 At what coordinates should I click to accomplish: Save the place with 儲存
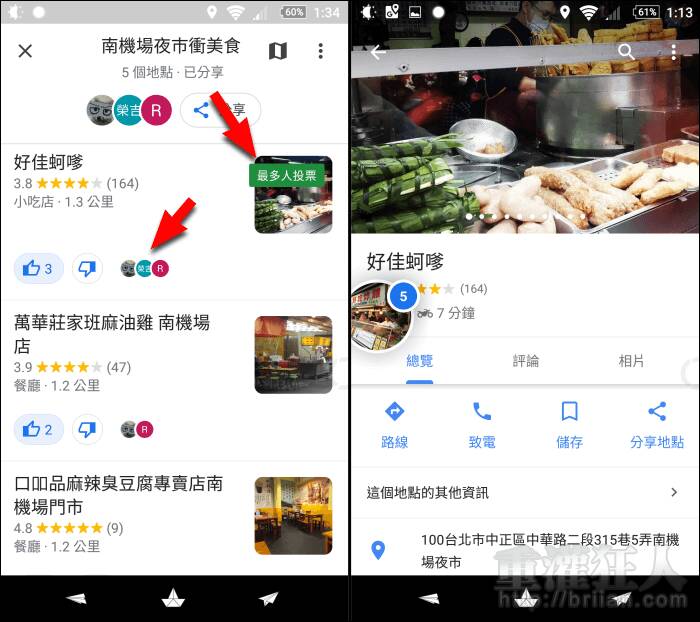point(569,424)
